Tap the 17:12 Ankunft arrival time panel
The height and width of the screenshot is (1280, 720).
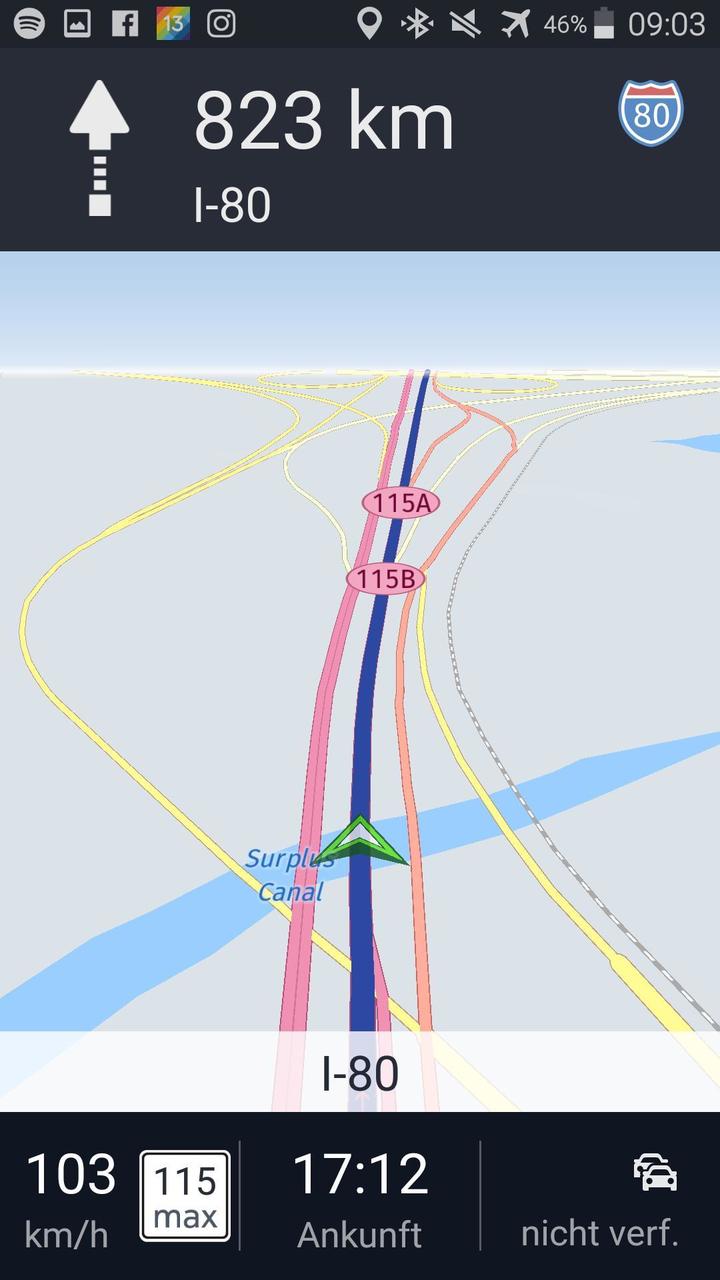coord(360,1197)
